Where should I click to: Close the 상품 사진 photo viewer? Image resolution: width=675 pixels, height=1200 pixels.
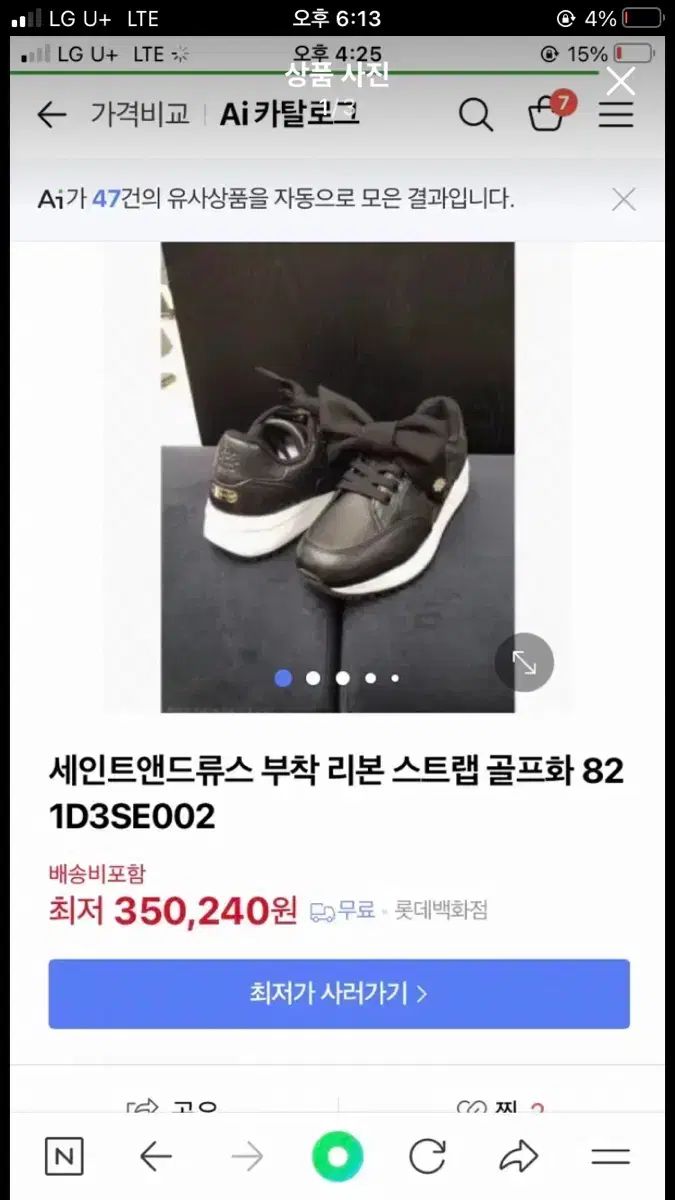[x=620, y=81]
